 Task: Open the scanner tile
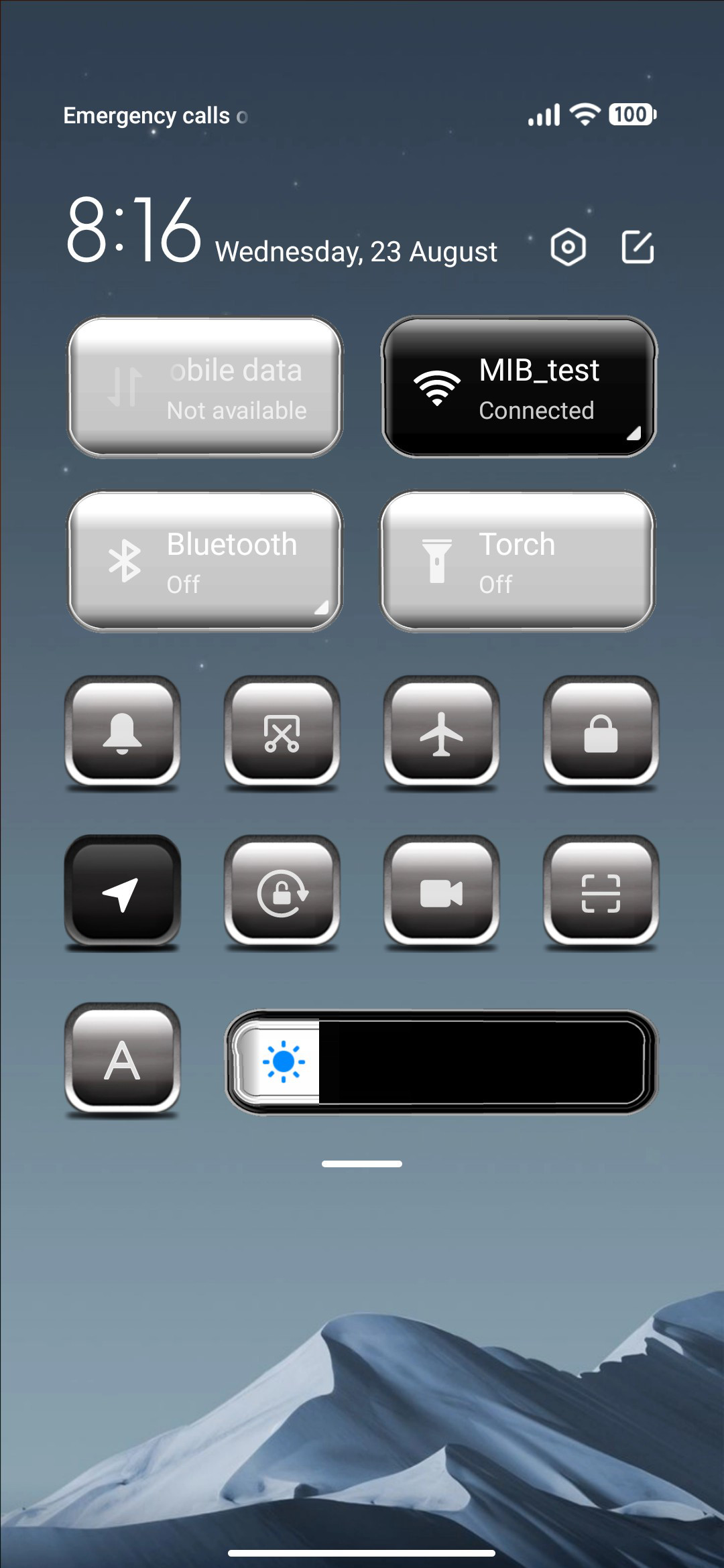601,892
